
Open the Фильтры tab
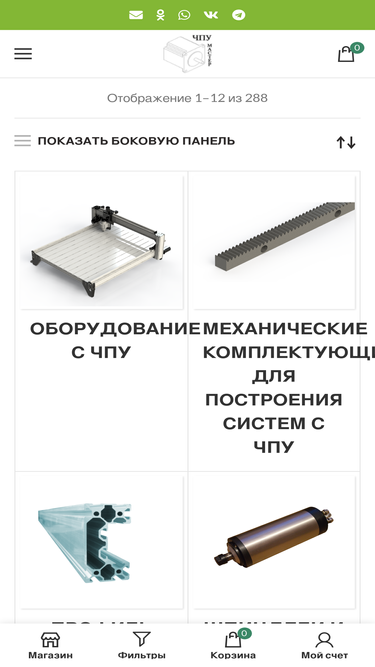[142, 645]
